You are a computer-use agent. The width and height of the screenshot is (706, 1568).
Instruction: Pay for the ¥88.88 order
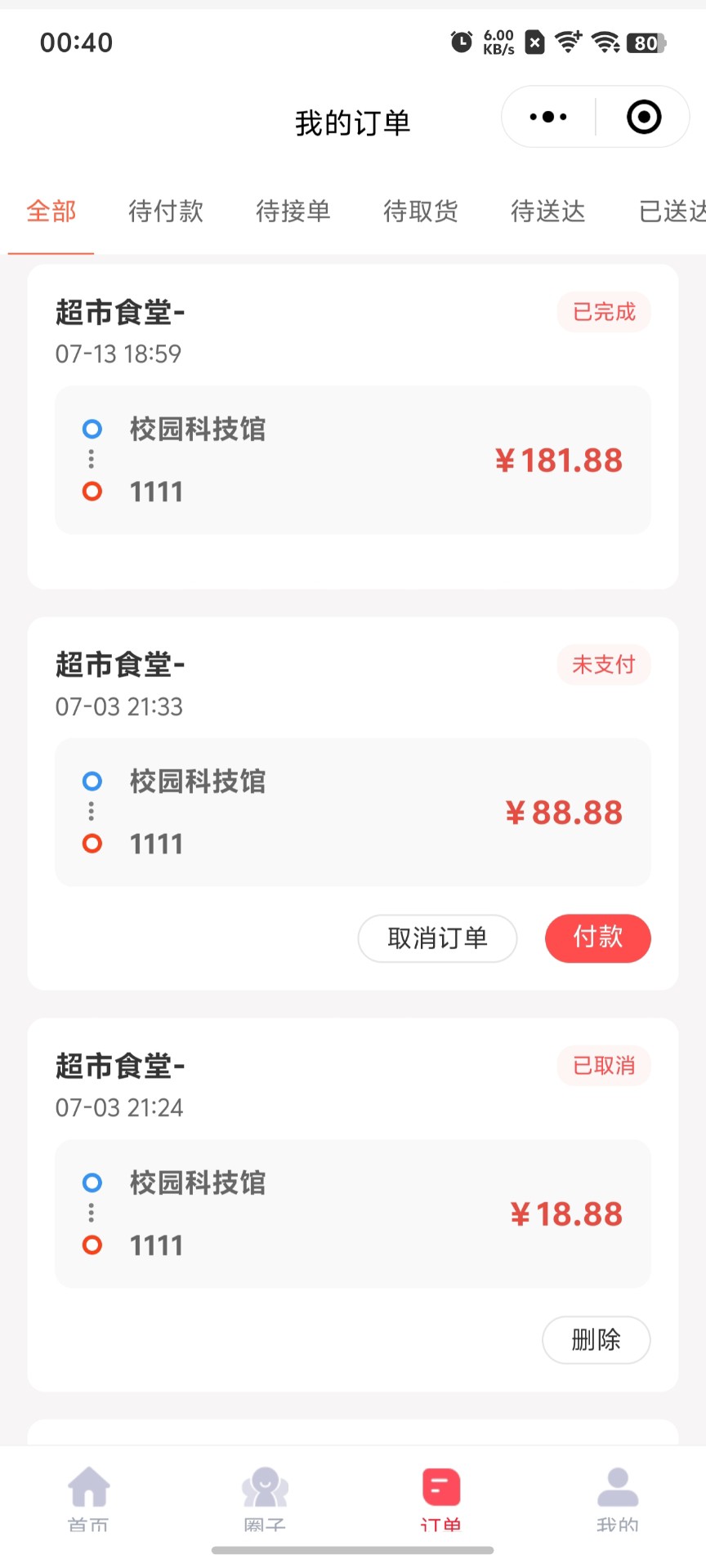pyautogui.click(x=597, y=938)
